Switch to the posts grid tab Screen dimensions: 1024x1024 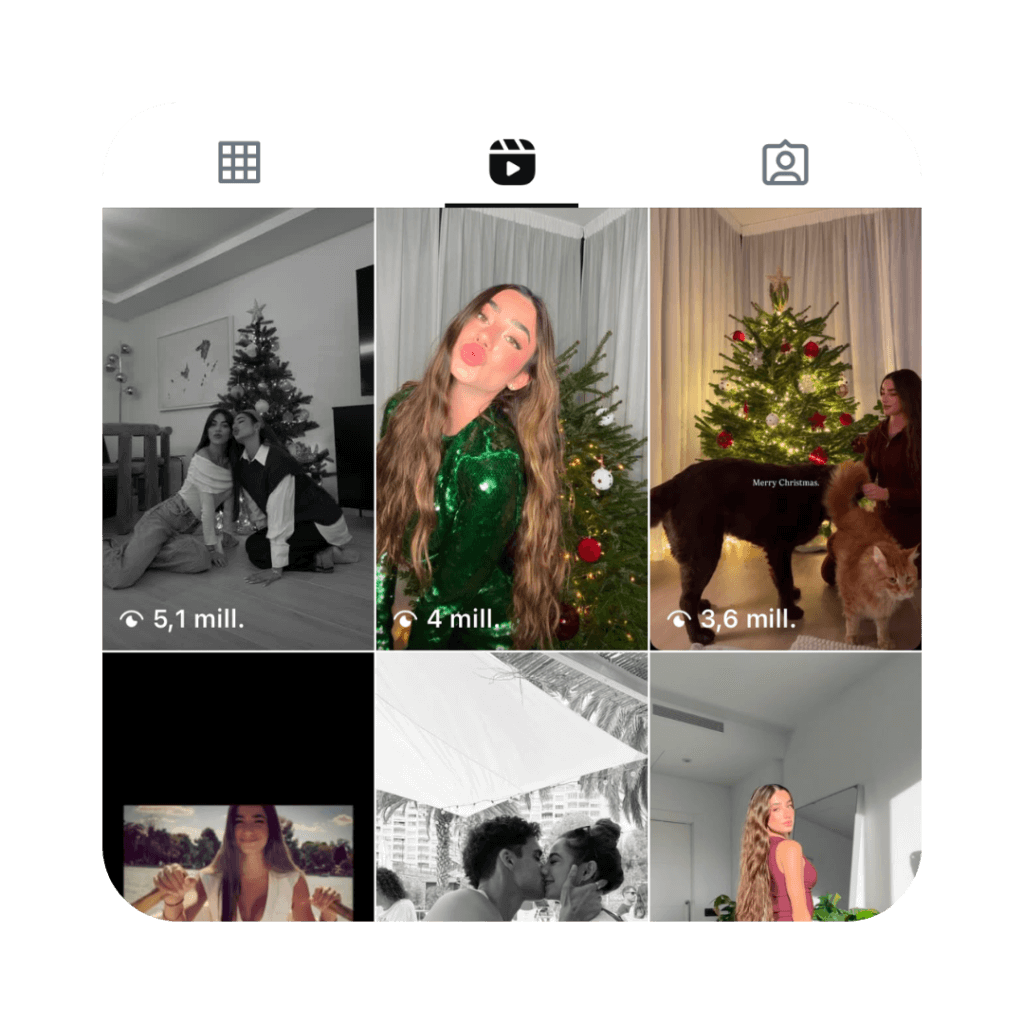point(239,162)
